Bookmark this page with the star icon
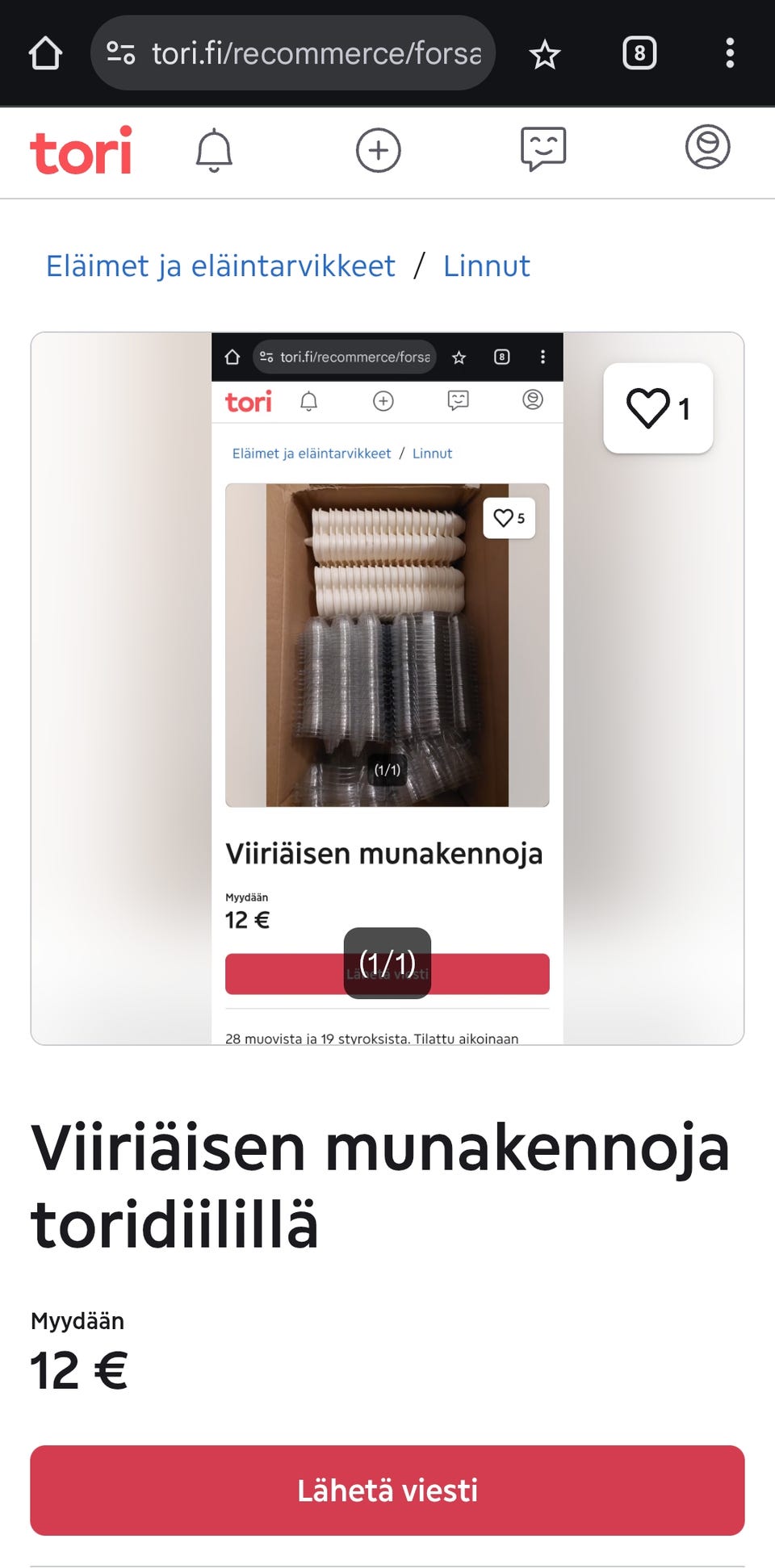This screenshot has width=775, height=1568. click(545, 53)
